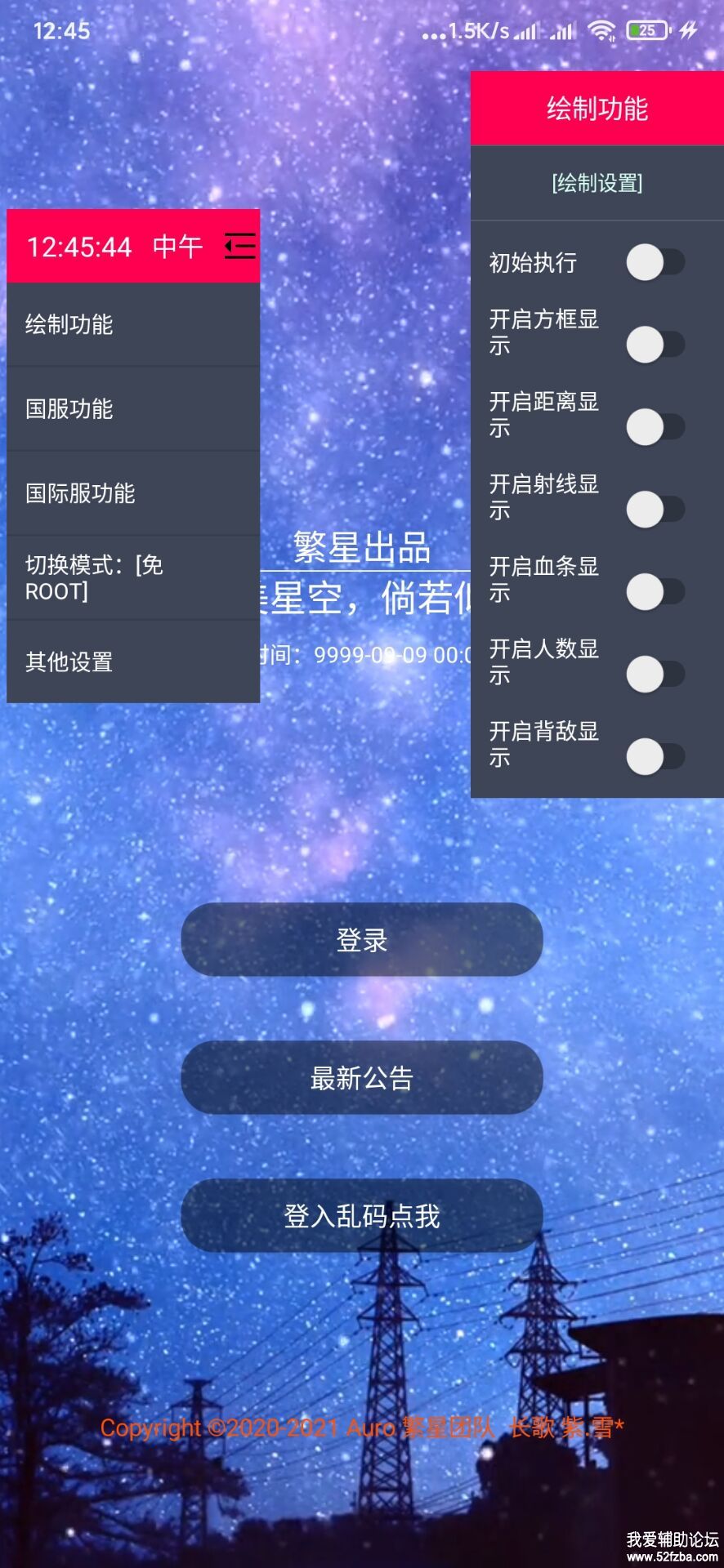Collapse the floating menu via its arrow icon
This screenshot has width=724, height=1568.
tap(239, 246)
